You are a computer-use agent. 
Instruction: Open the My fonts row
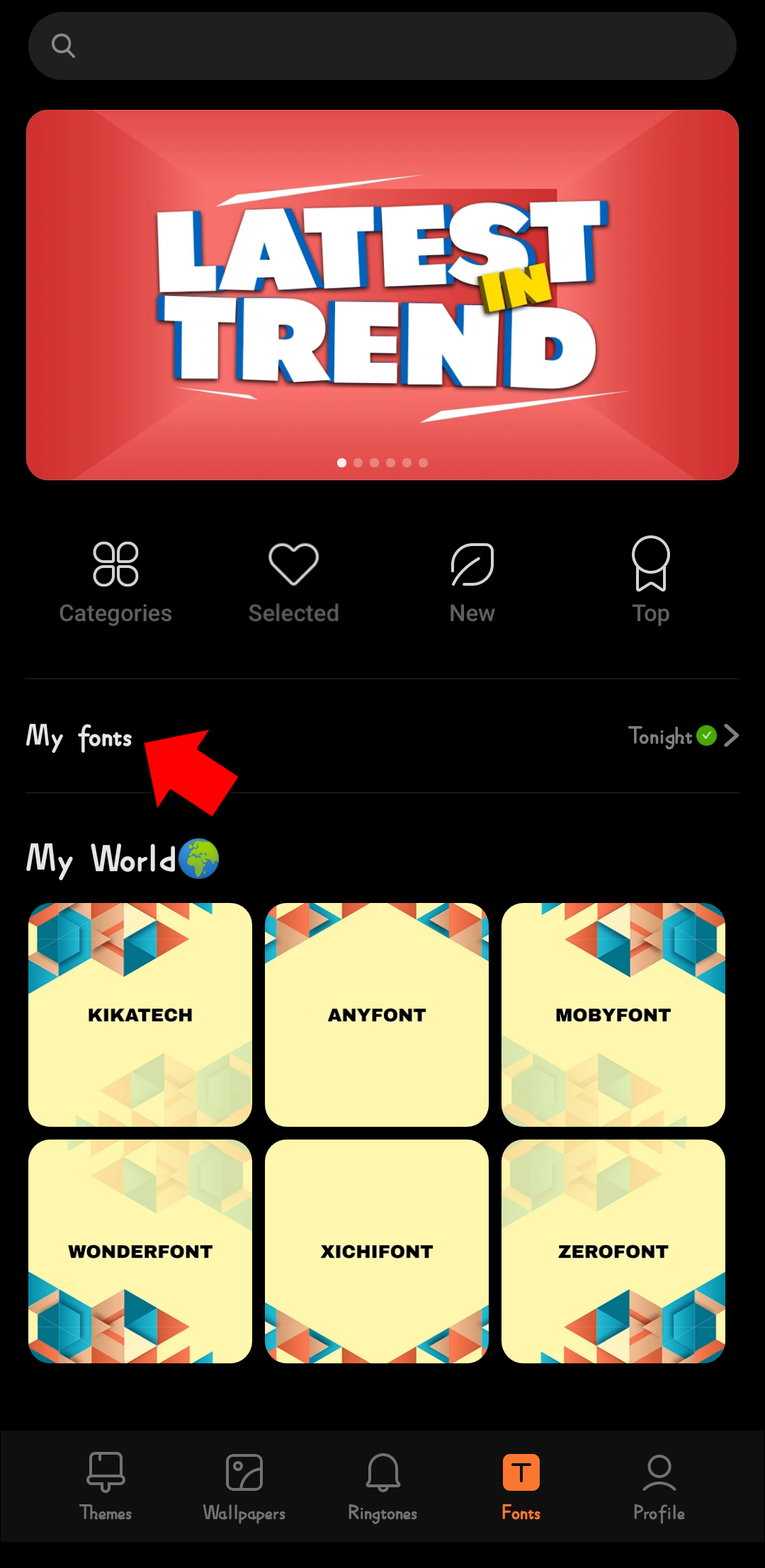click(x=382, y=737)
